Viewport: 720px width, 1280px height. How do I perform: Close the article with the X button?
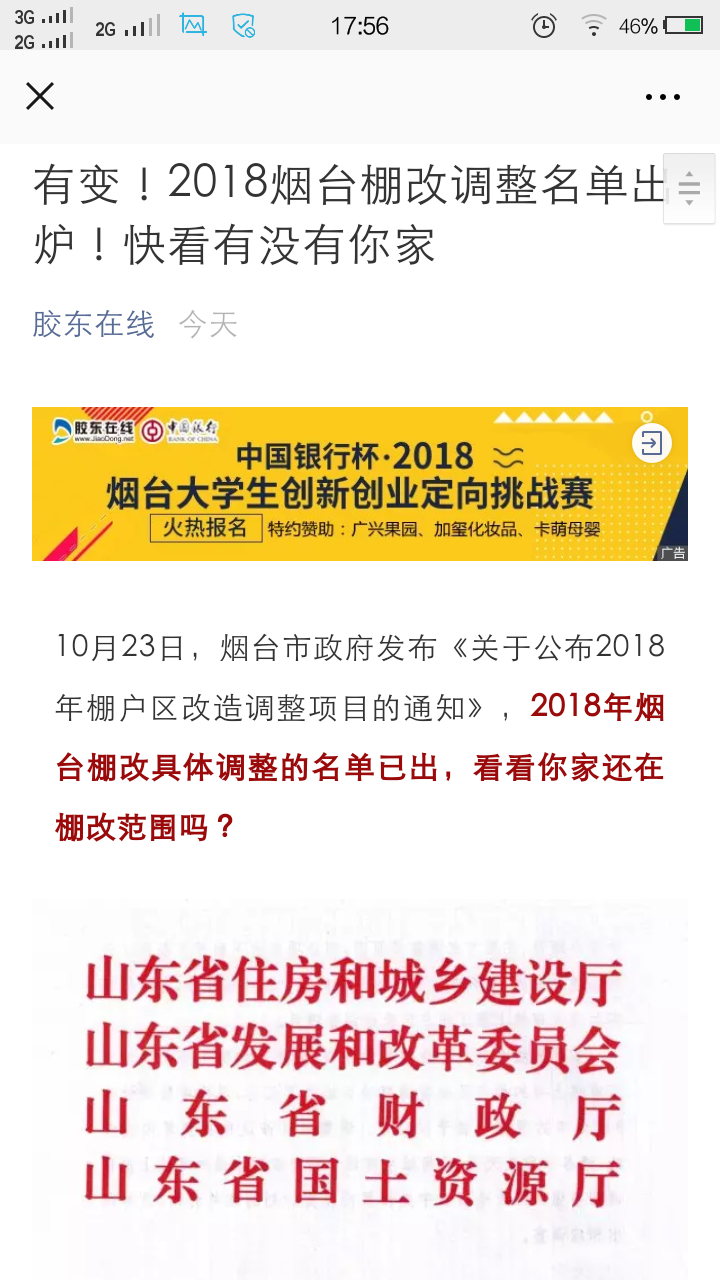(40, 96)
